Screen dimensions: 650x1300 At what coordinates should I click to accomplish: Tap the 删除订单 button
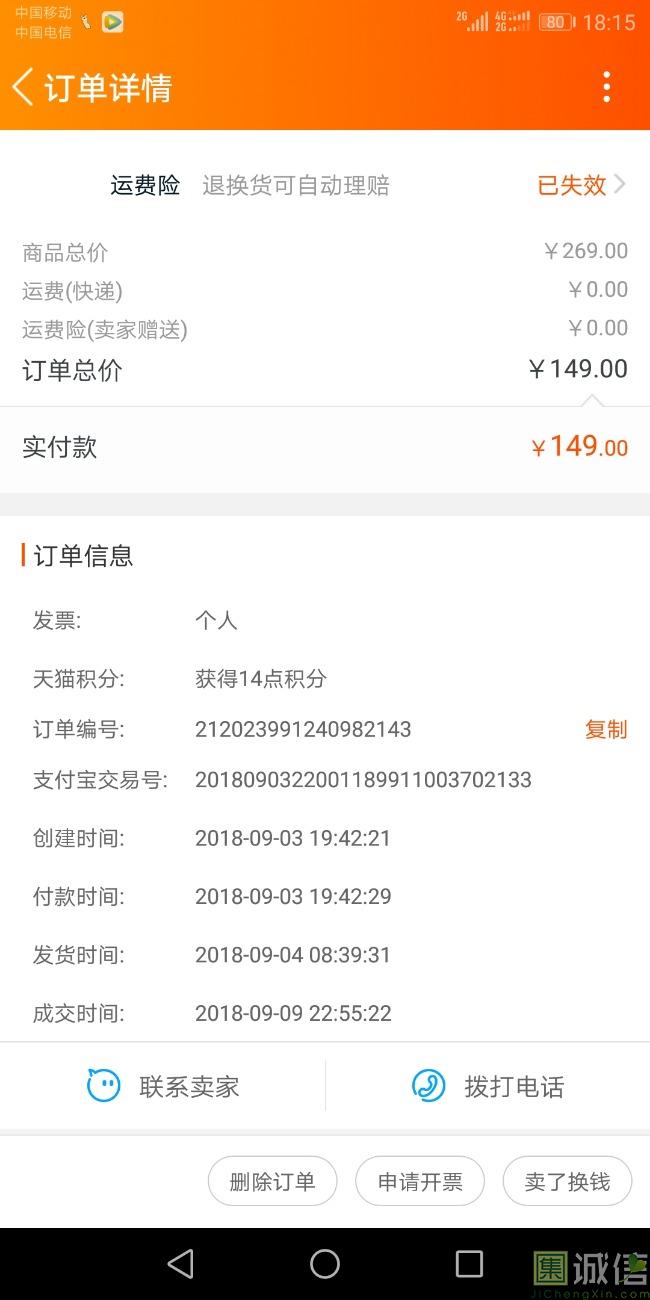[x=272, y=1182]
